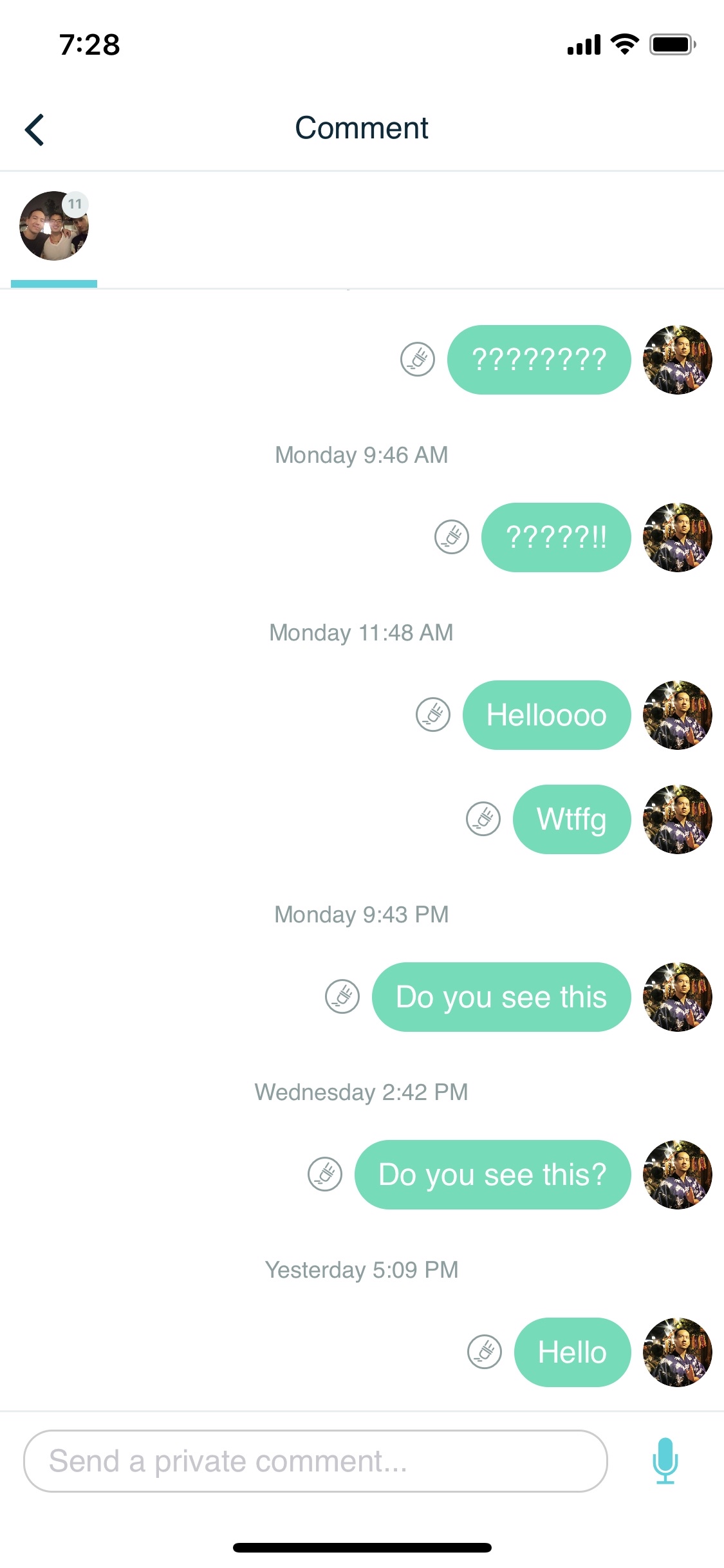Tap the icon beside the Wtffg message
This screenshot has width=724, height=1568.
(483, 819)
